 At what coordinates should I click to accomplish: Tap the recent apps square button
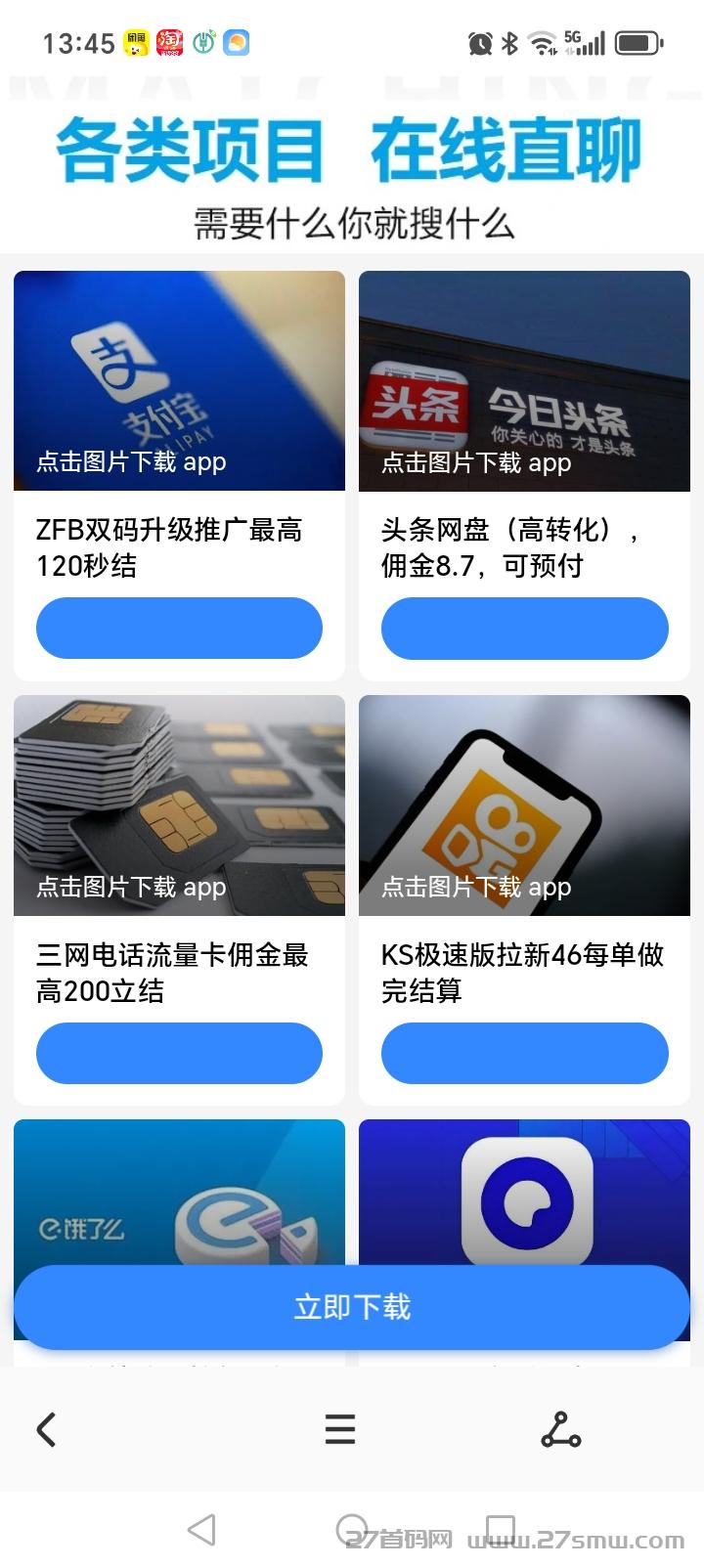pyautogui.click(x=503, y=1531)
